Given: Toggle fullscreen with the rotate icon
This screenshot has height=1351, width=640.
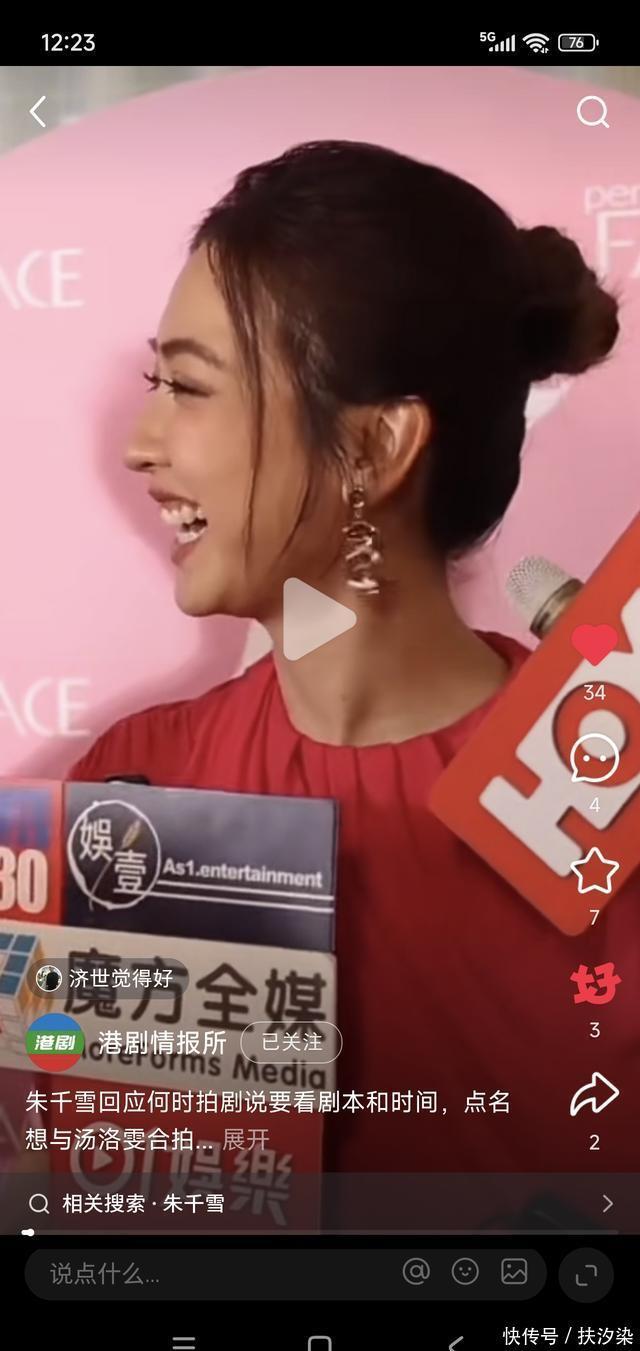Looking at the screenshot, I should click(x=586, y=1273).
